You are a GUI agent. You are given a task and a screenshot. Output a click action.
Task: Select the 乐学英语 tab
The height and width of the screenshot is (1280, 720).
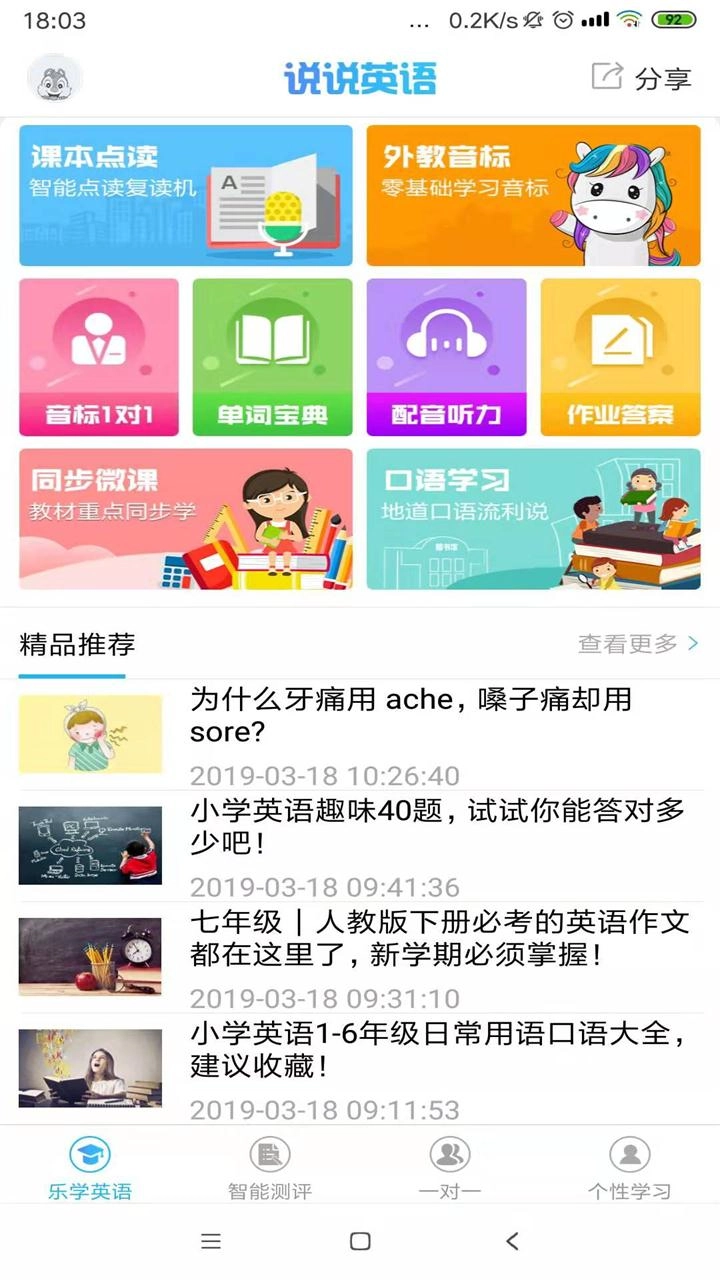click(x=90, y=1167)
